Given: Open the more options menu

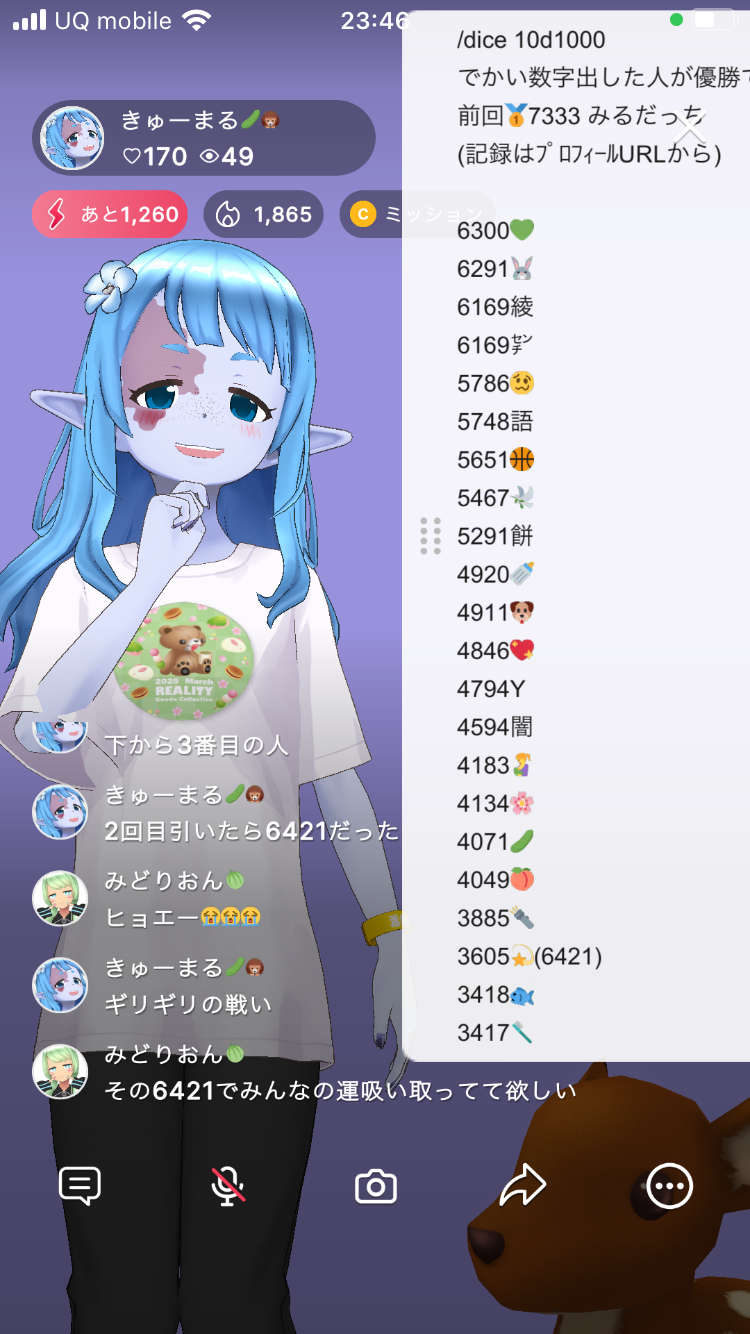Looking at the screenshot, I should coord(668,1186).
